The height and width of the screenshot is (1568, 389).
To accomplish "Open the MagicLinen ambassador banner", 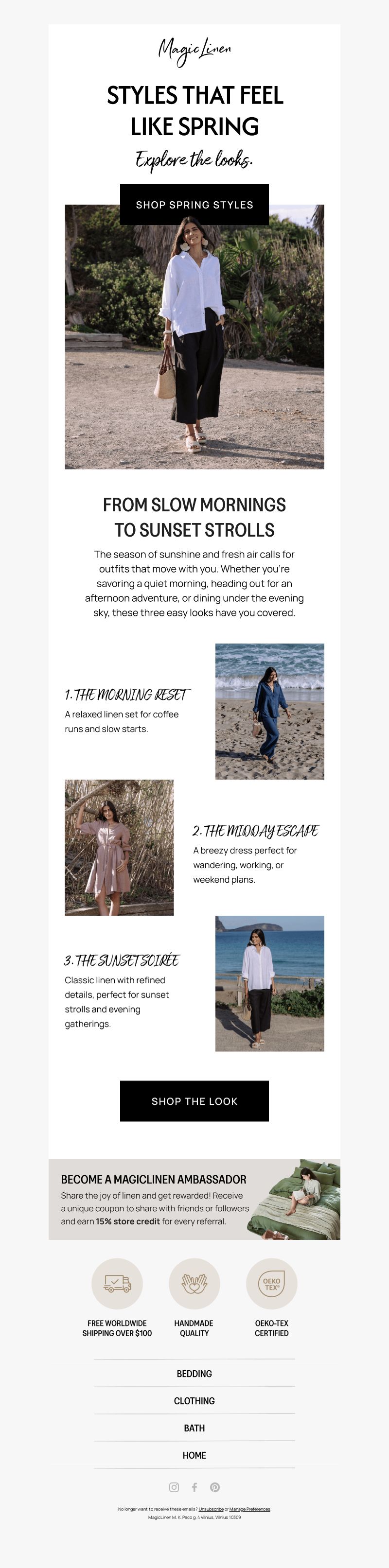I will [194, 1199].
